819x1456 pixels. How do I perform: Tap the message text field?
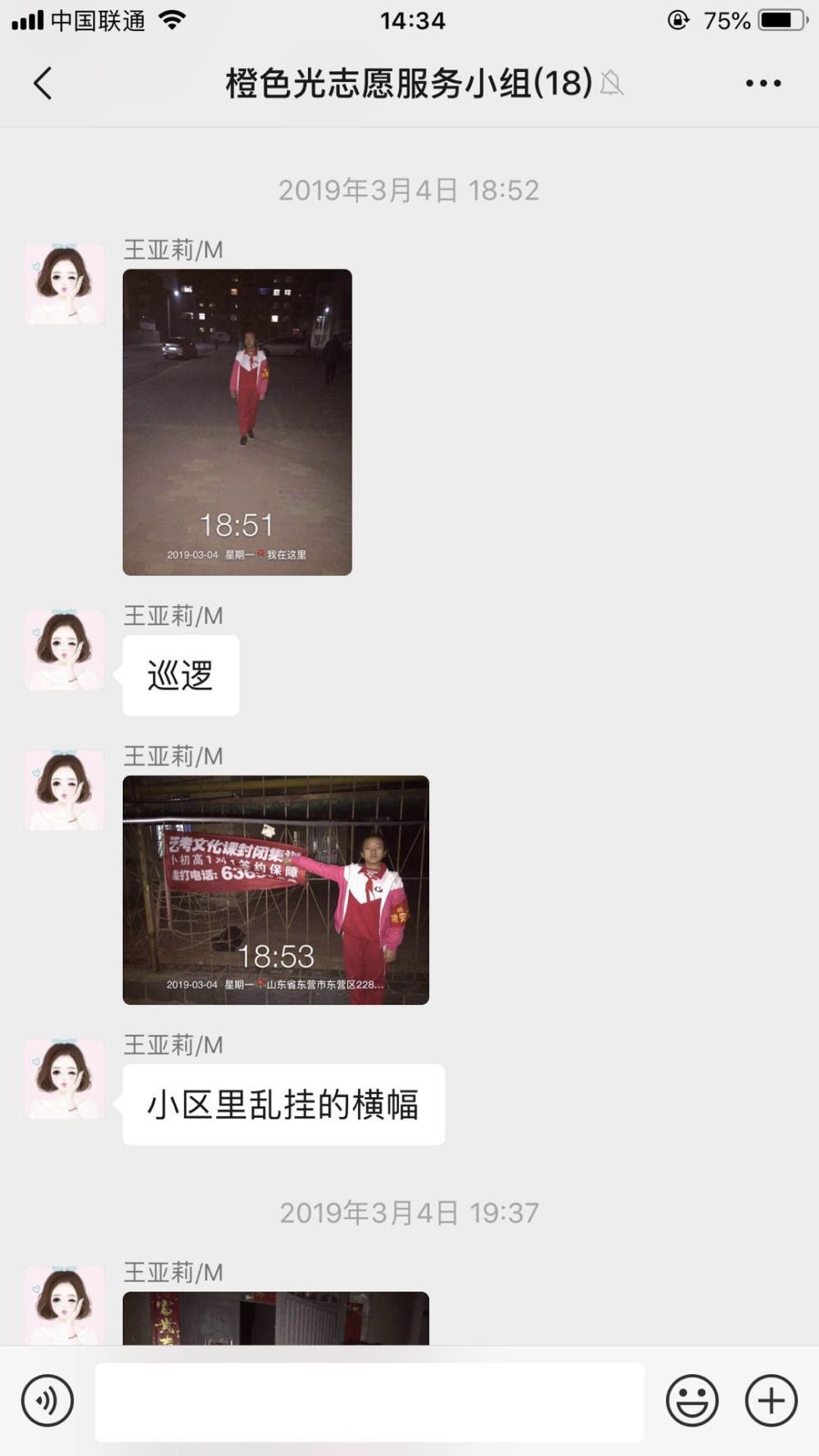click(369, 1401)
